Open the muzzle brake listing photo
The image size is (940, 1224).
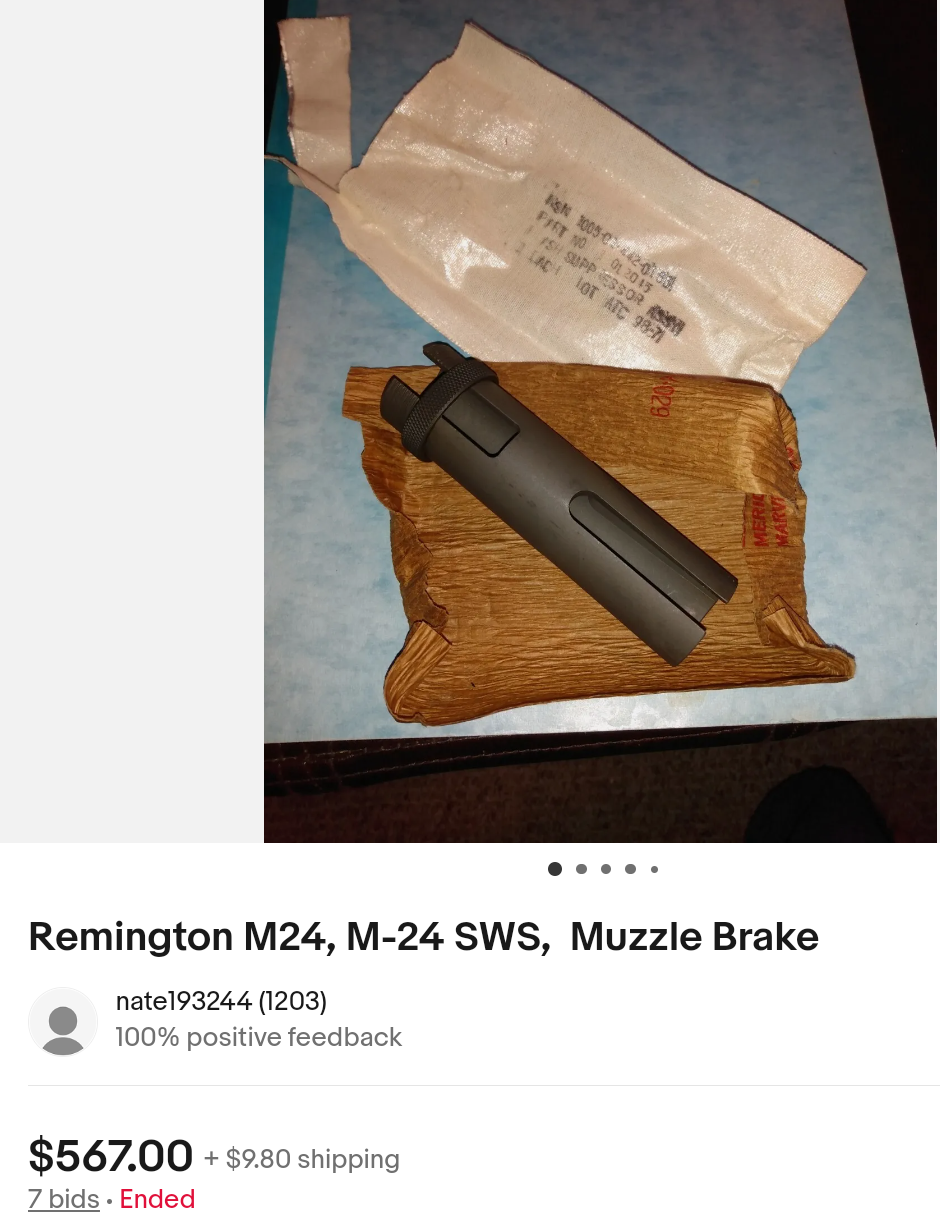[600, 420]
